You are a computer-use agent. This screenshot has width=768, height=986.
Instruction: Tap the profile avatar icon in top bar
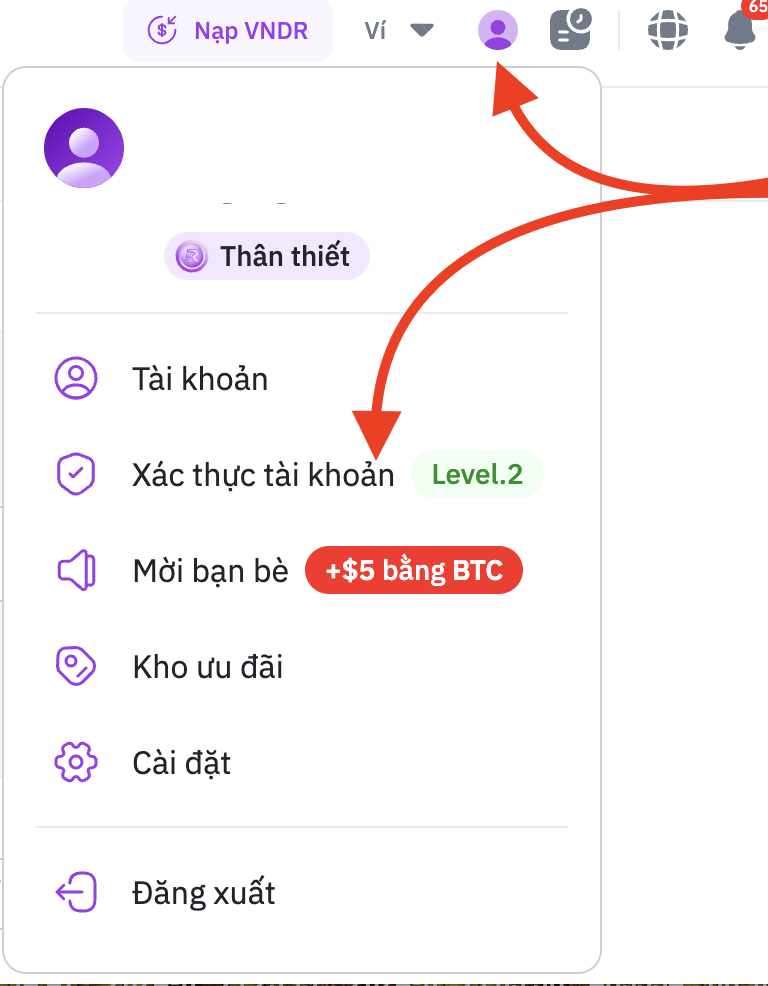(x=497, y=30)
